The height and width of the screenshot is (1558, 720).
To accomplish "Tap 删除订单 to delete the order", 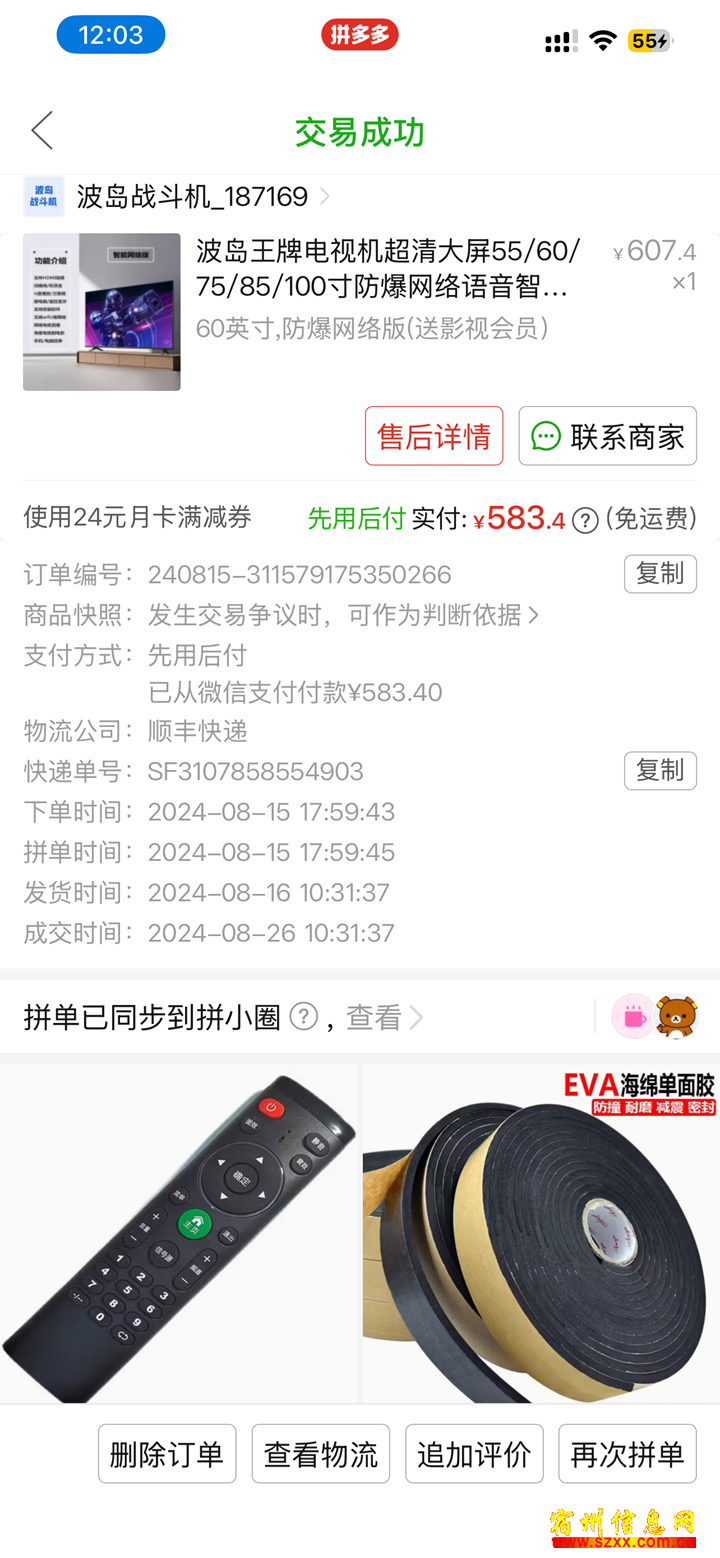I will [167, 1454].
